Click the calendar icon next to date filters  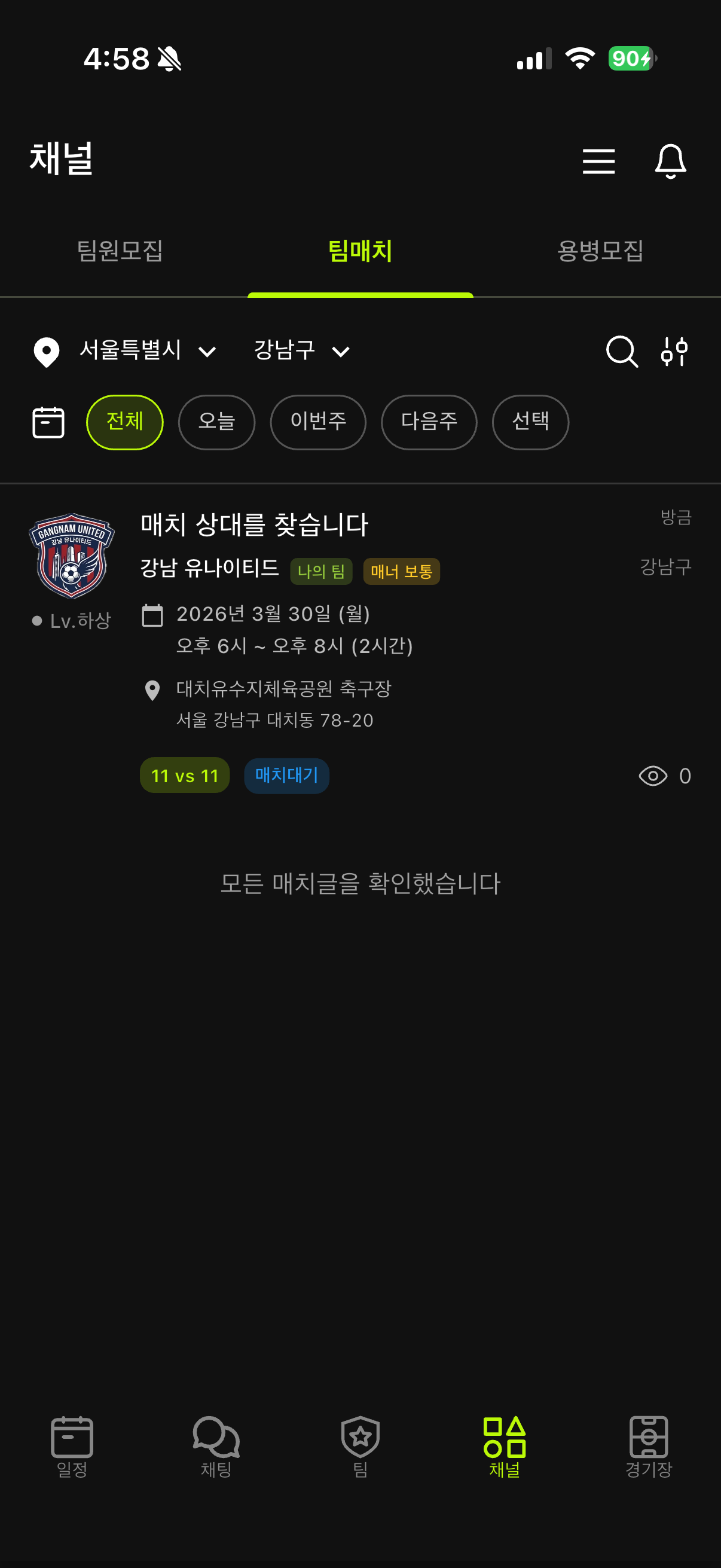click(x=48, y=422)
